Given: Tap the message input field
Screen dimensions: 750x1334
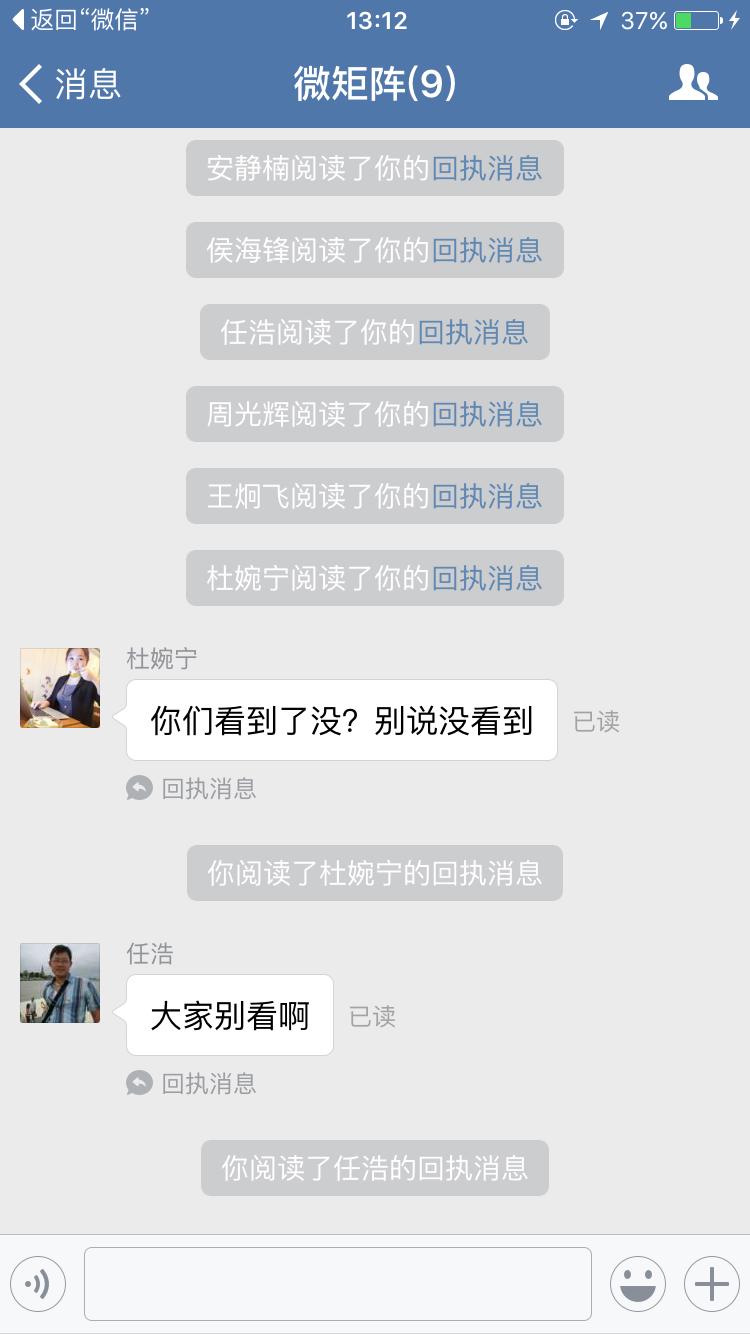Looking at the screenshot, I should tap(338, 1283).
